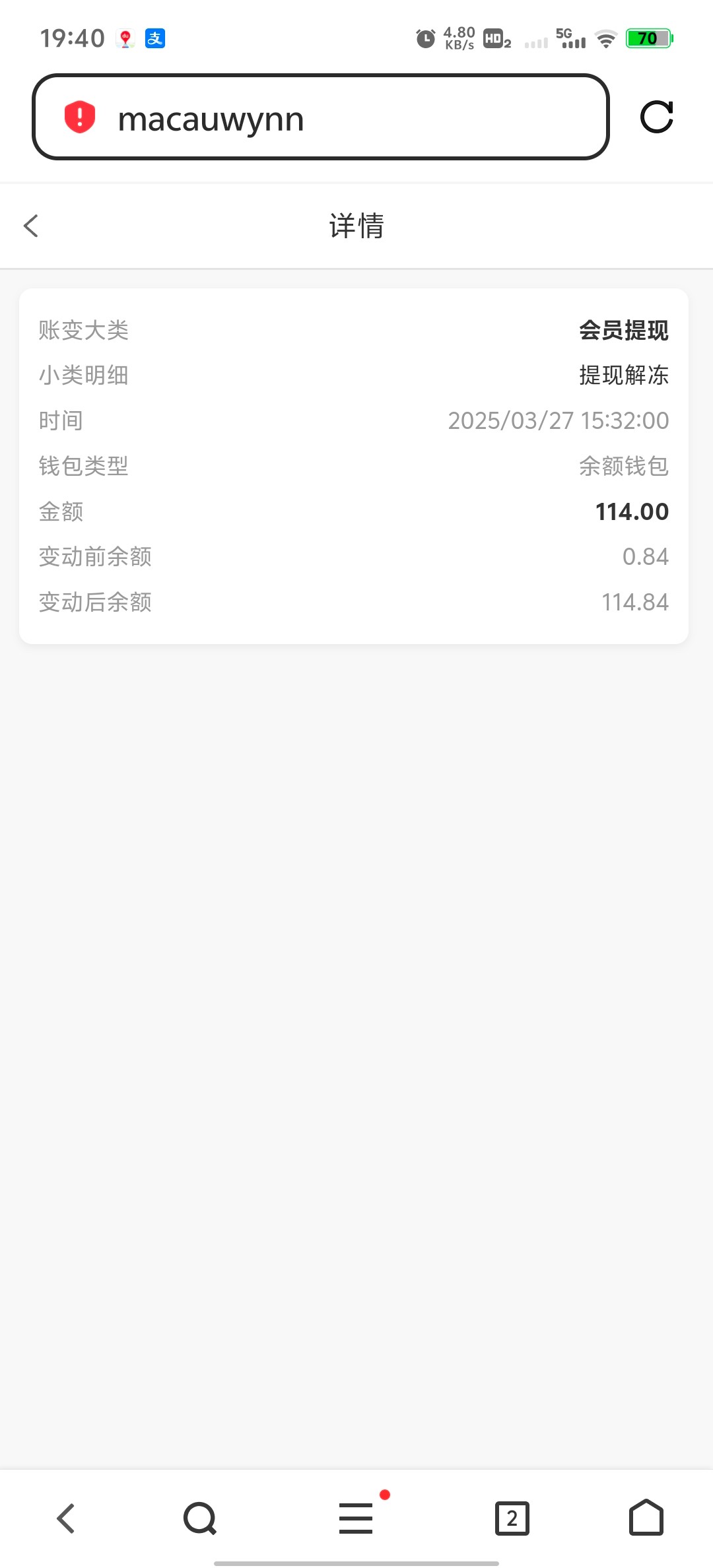This screenshot has height=1568, width=713.
Task: Tap the browser back arrow in bottom toolbar
Action: [65, 1519]
